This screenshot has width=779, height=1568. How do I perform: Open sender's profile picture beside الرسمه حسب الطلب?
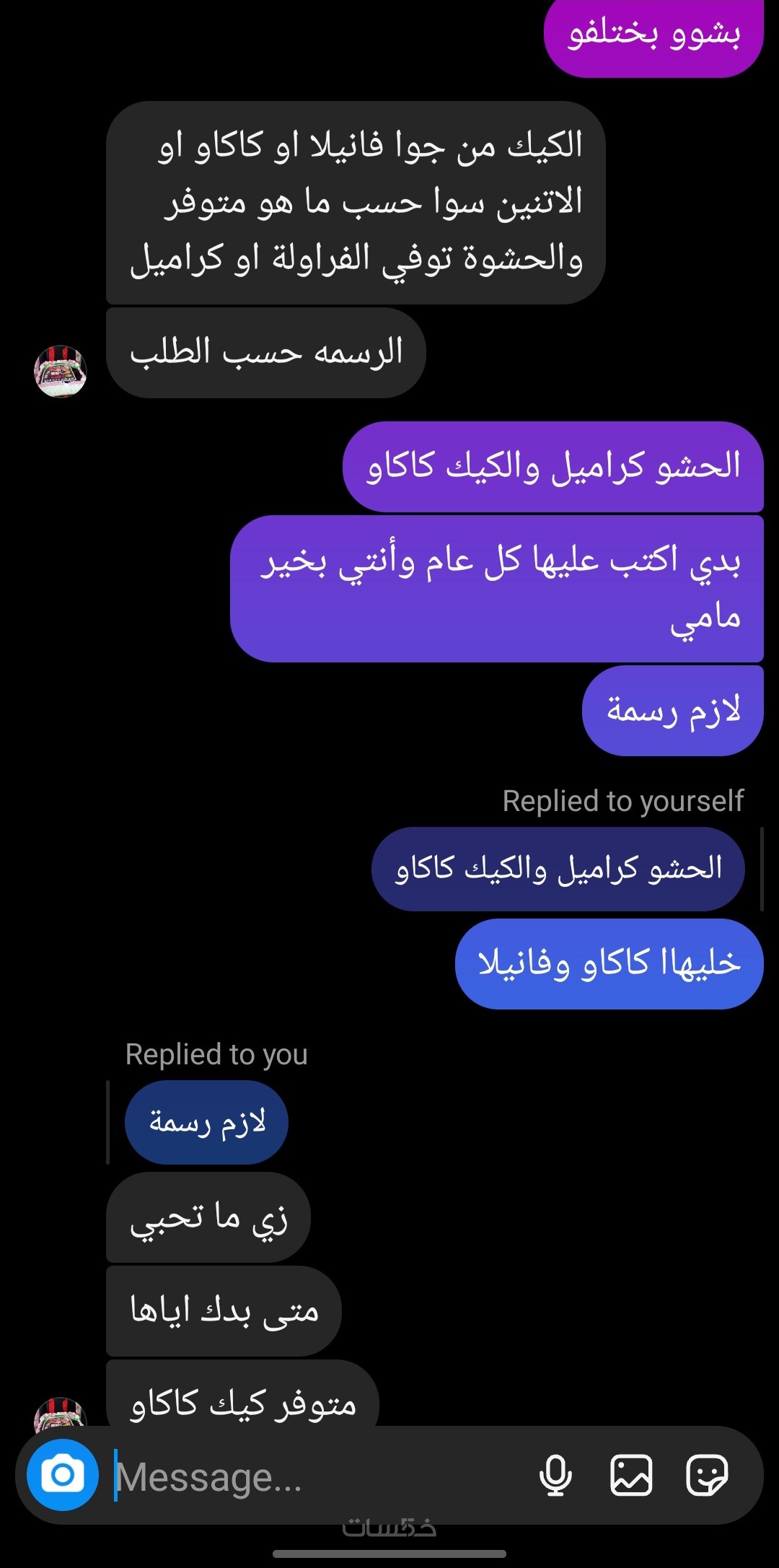click(61, 371)
